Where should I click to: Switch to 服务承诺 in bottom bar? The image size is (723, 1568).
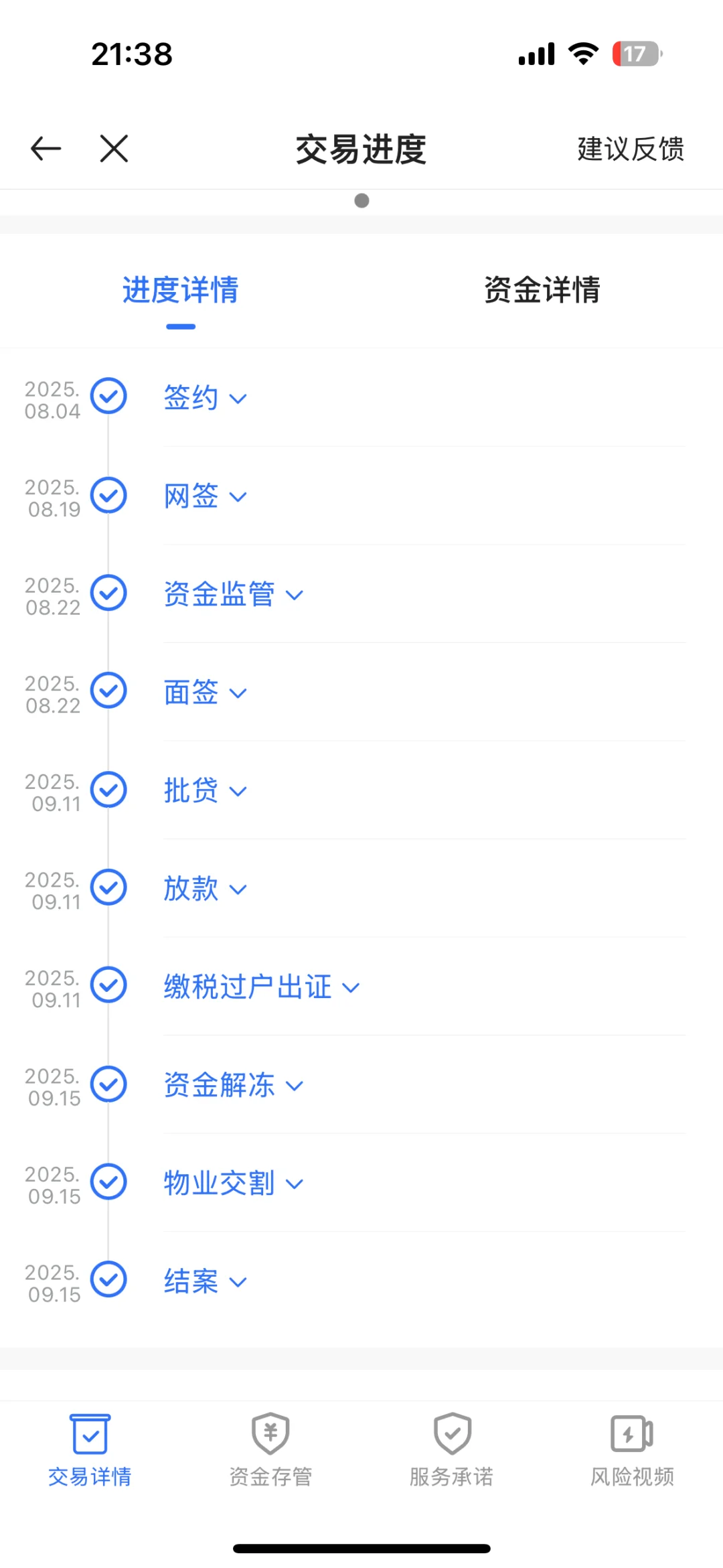[451, 1450]
